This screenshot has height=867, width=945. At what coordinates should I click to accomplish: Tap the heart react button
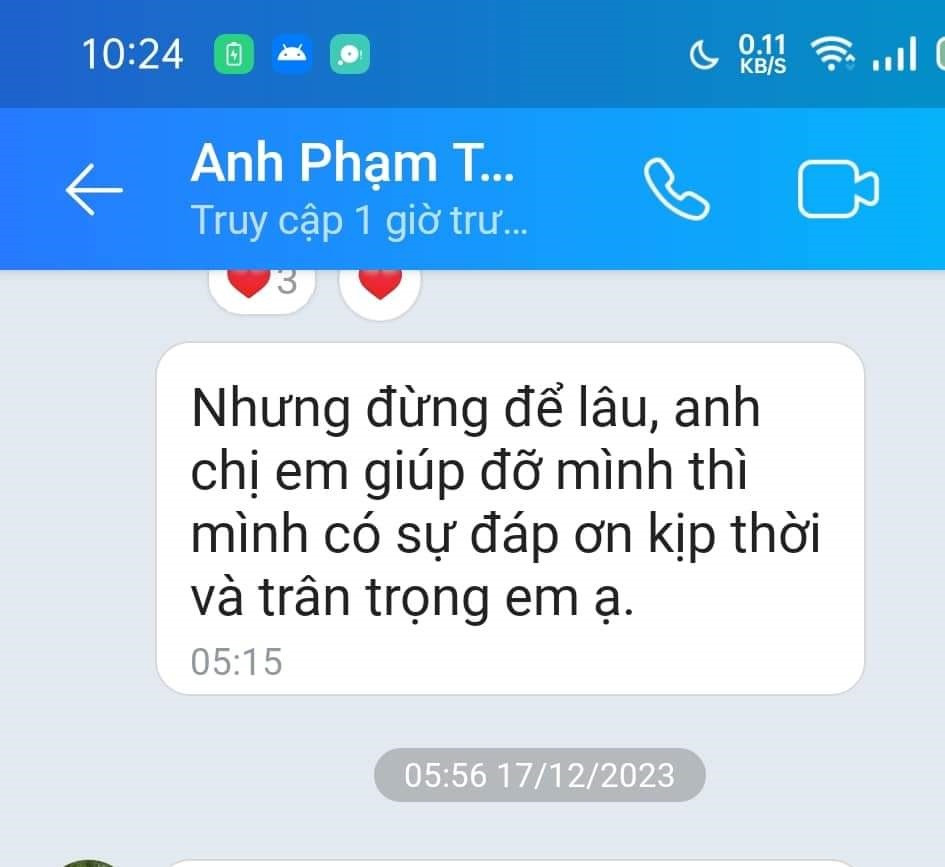pos(379,286)
